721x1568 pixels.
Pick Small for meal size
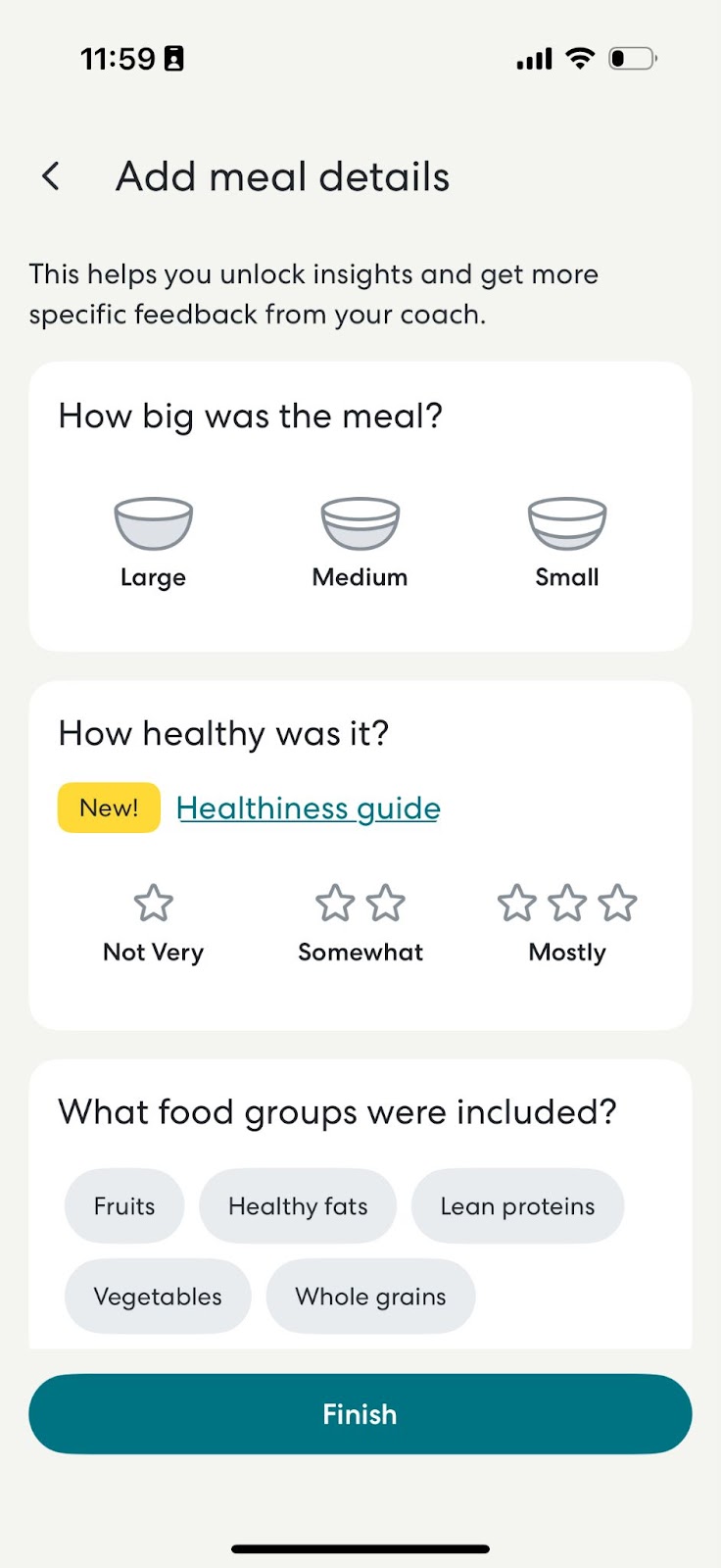[567, 543]
